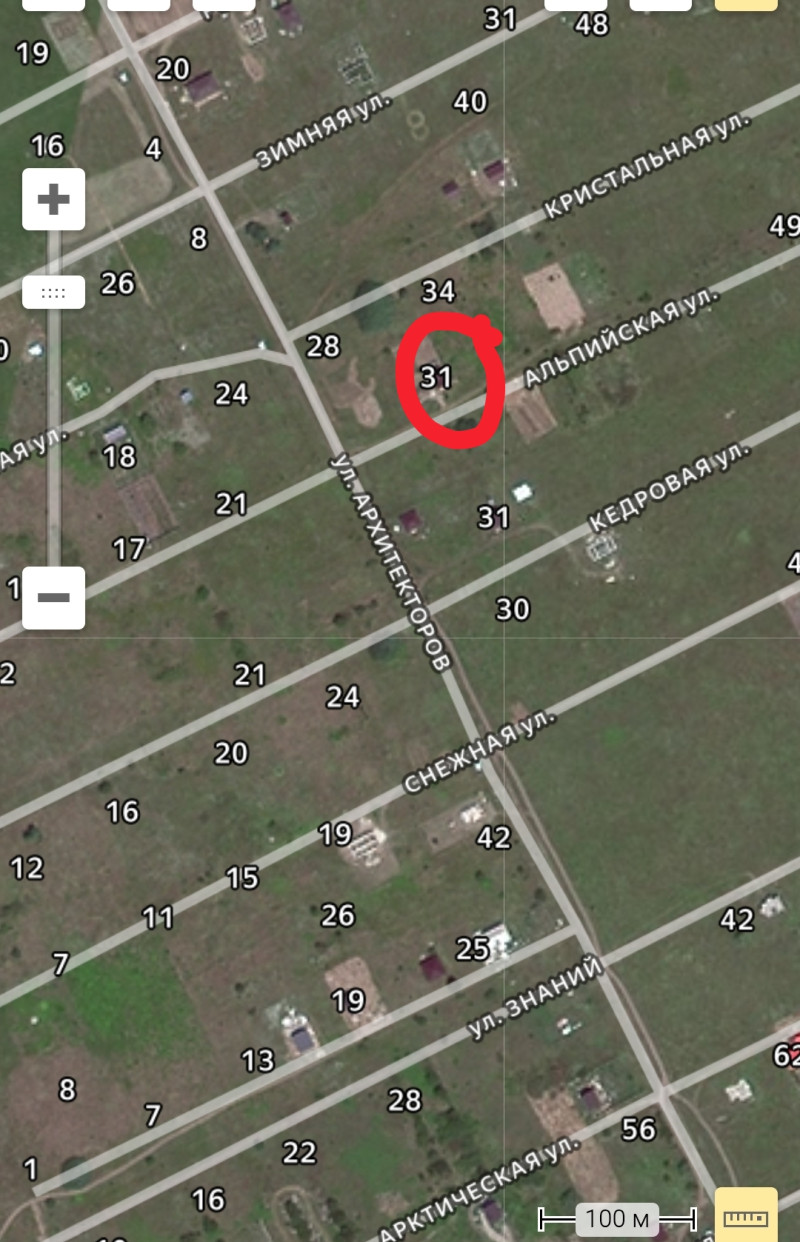Activate the yellow ruler measuring tool
This screenshot has width=800, height=1242.
tap(746, 1214)
